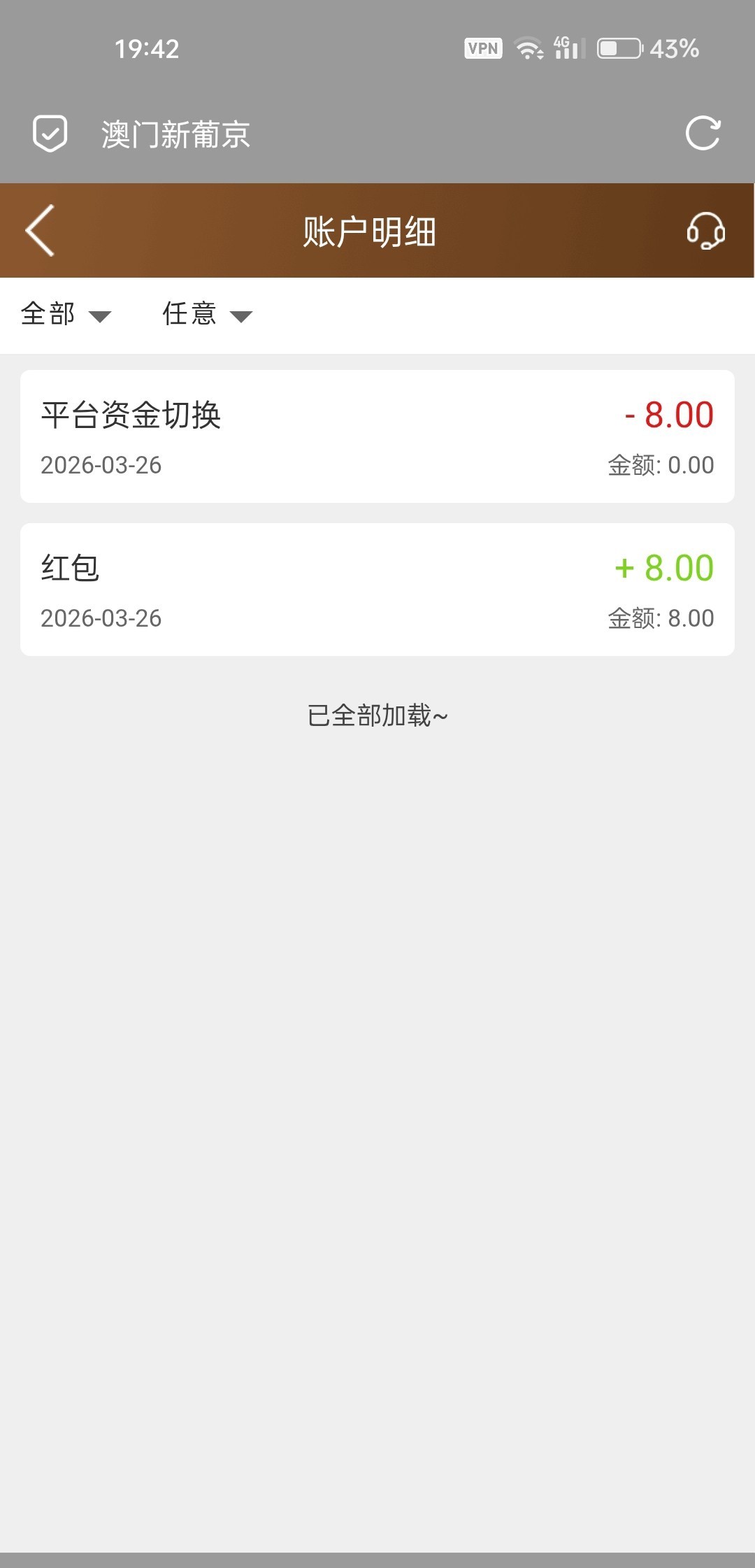Contact customer service via headset icon
Viewport: 755px width, 1568px height.
click(705, 231)
